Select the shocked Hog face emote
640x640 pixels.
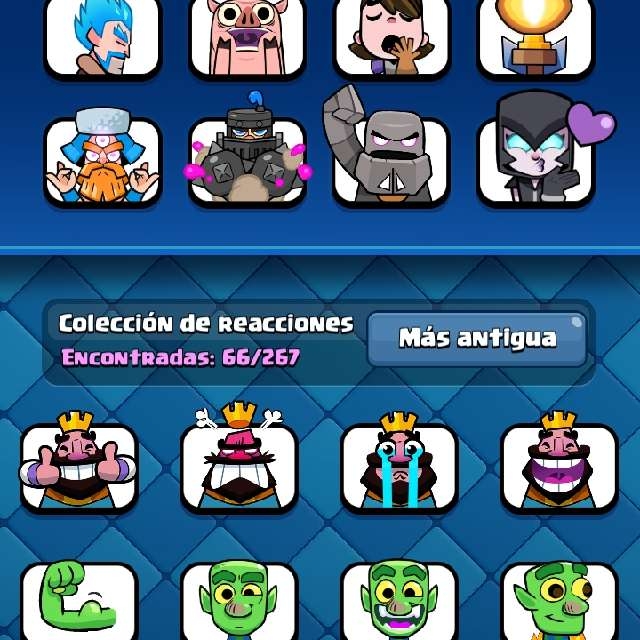pos(247,38)
